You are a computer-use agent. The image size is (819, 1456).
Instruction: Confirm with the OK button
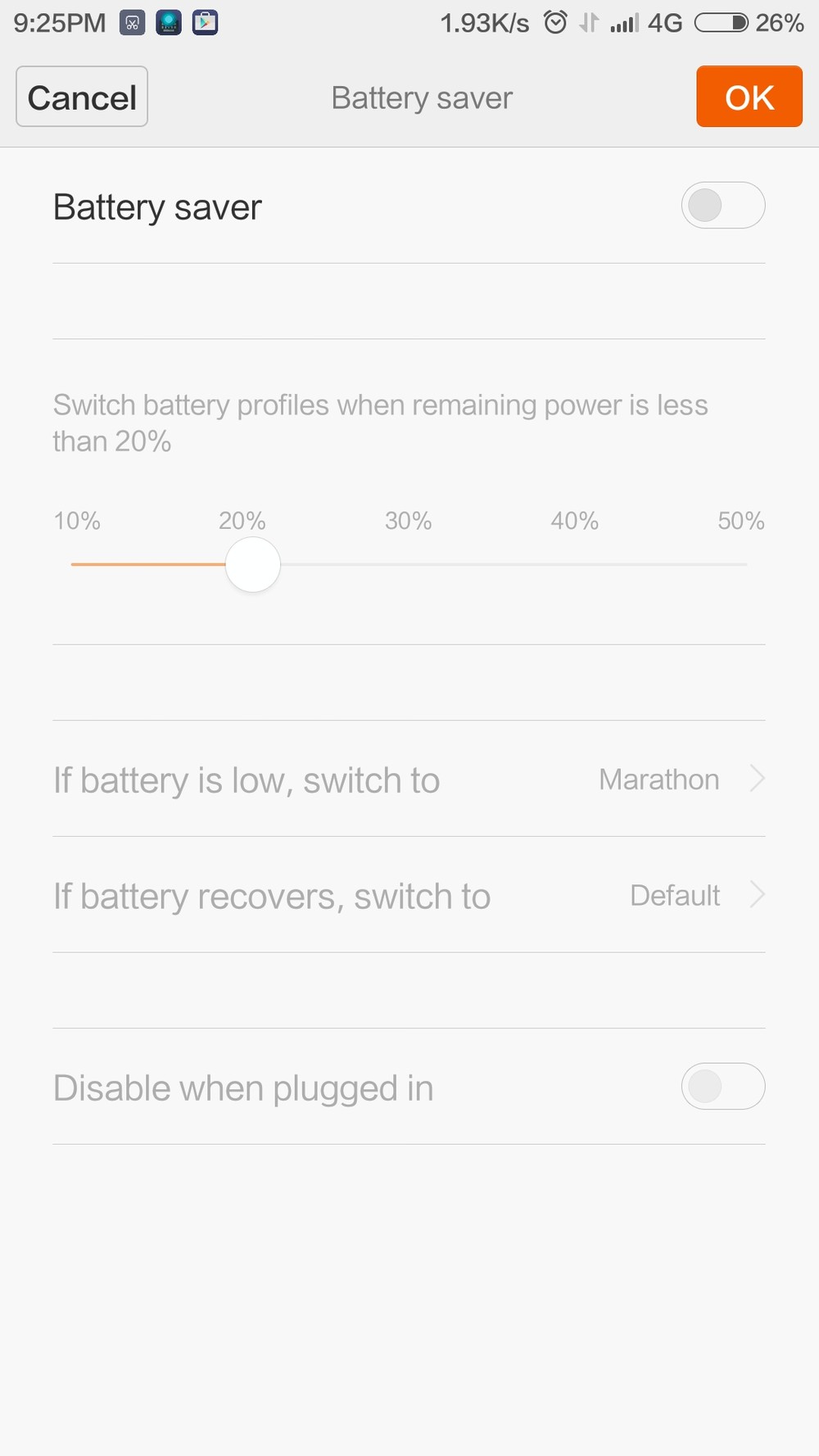coord(749,97)
